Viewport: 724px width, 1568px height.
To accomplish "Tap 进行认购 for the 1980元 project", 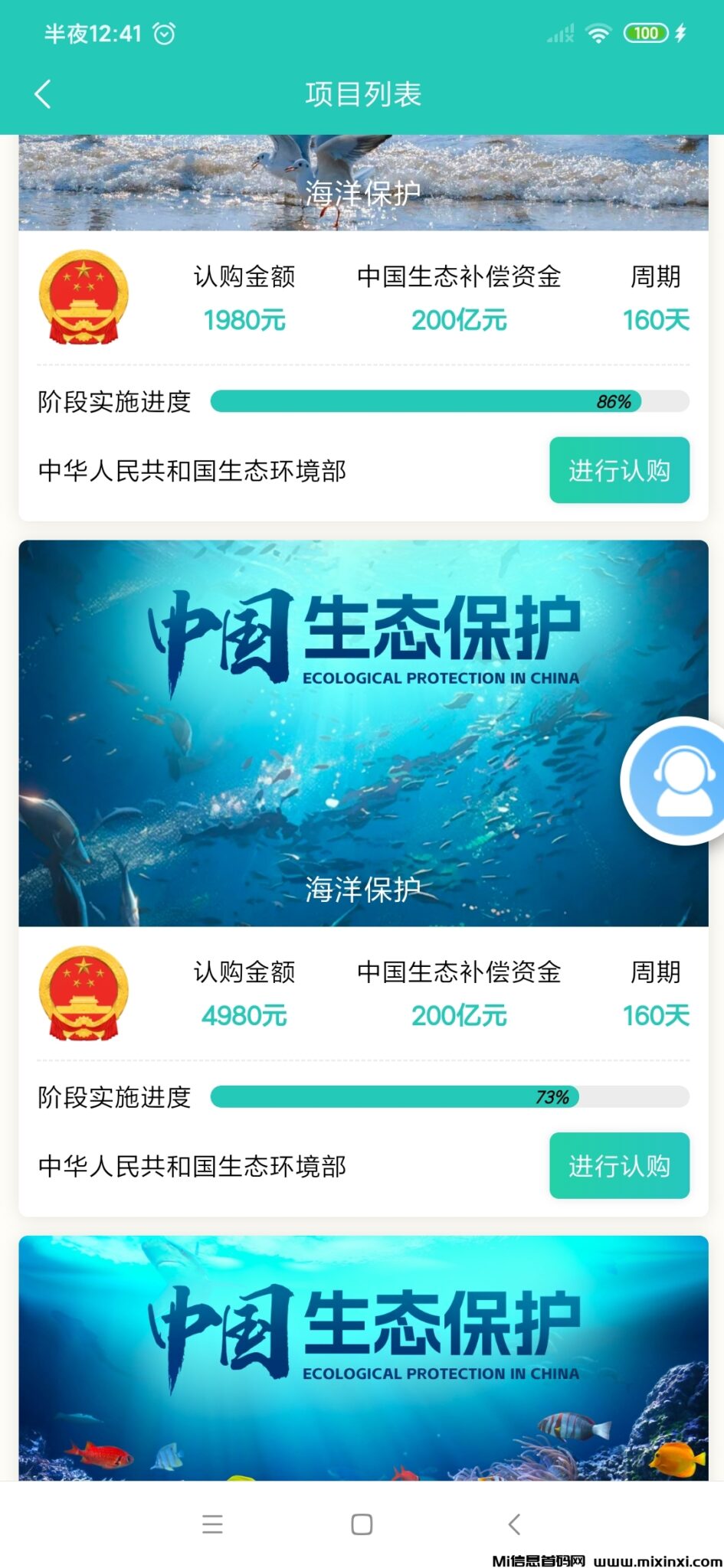I will pos(618,470).
